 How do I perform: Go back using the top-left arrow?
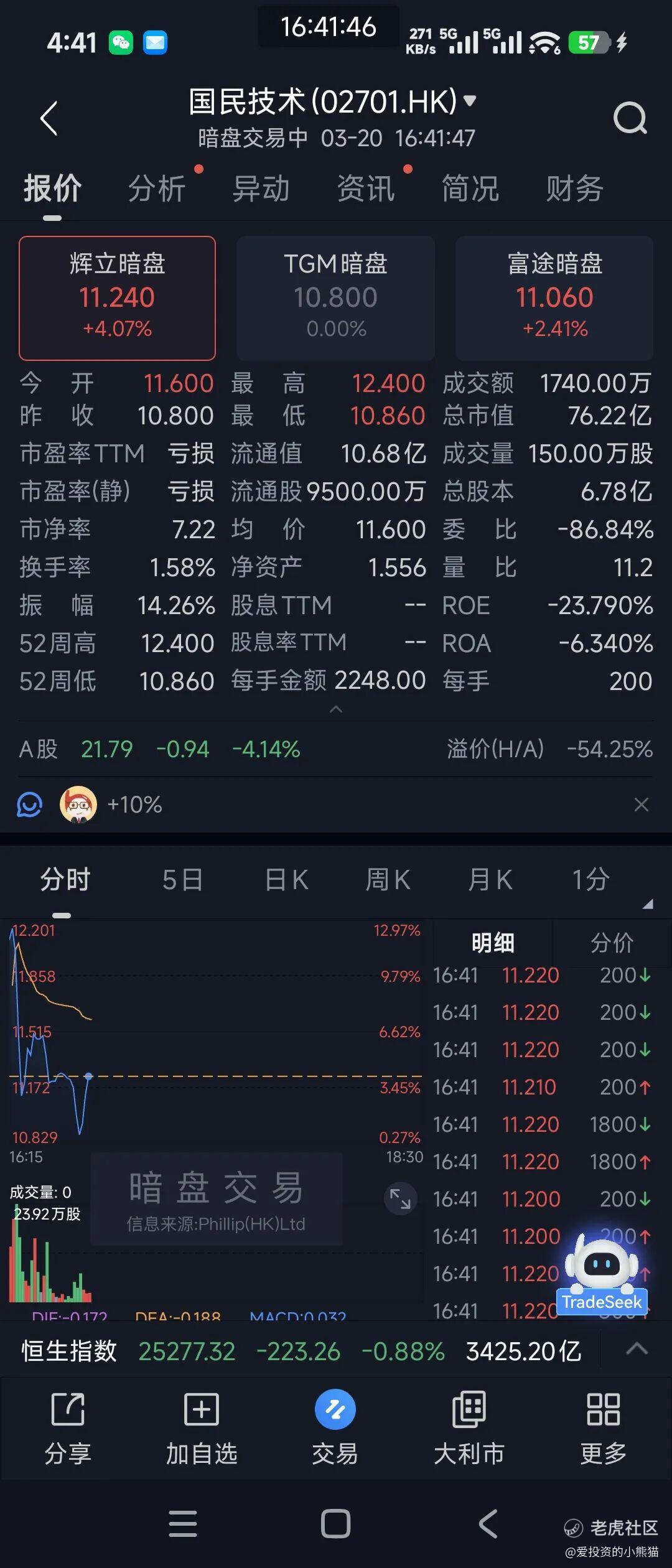(x=49, y=118)
